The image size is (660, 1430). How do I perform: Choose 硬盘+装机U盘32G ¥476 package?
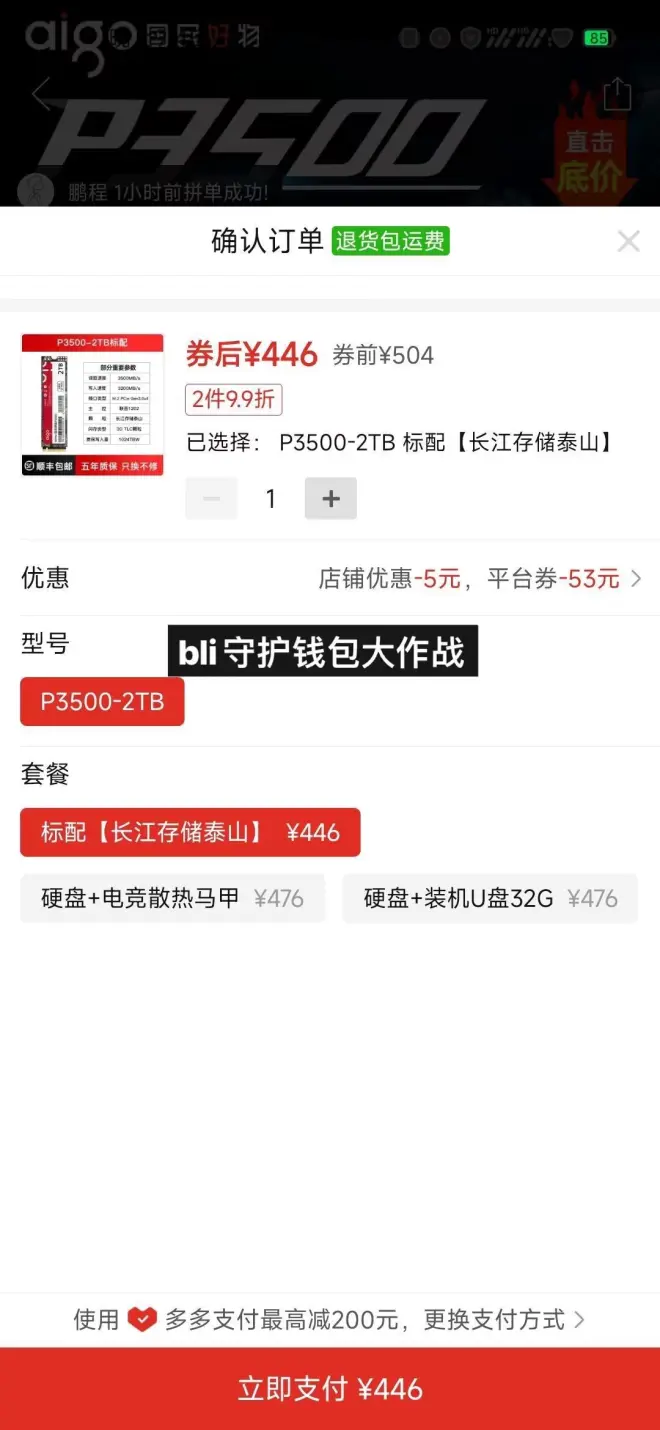[490, 898]
